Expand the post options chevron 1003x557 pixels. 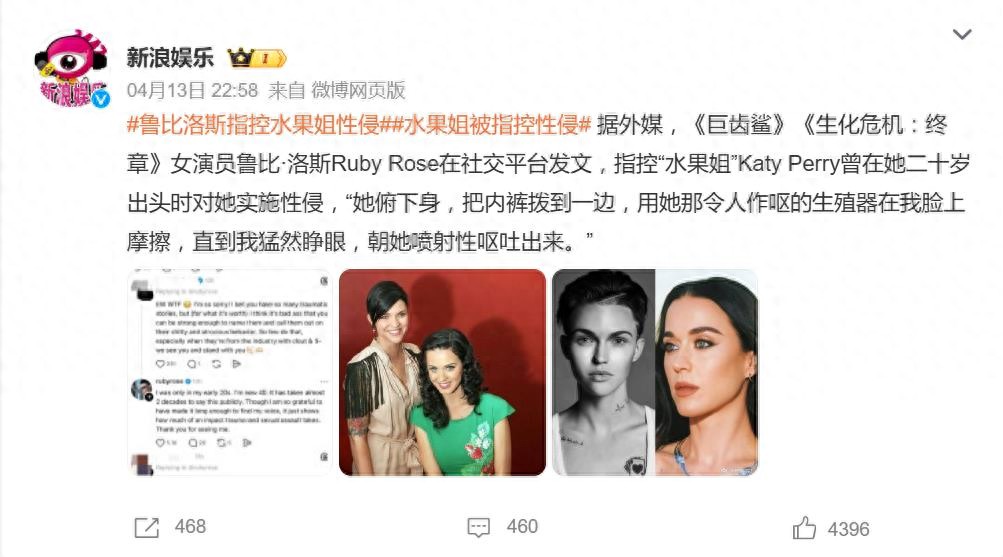tap(961, 36)
